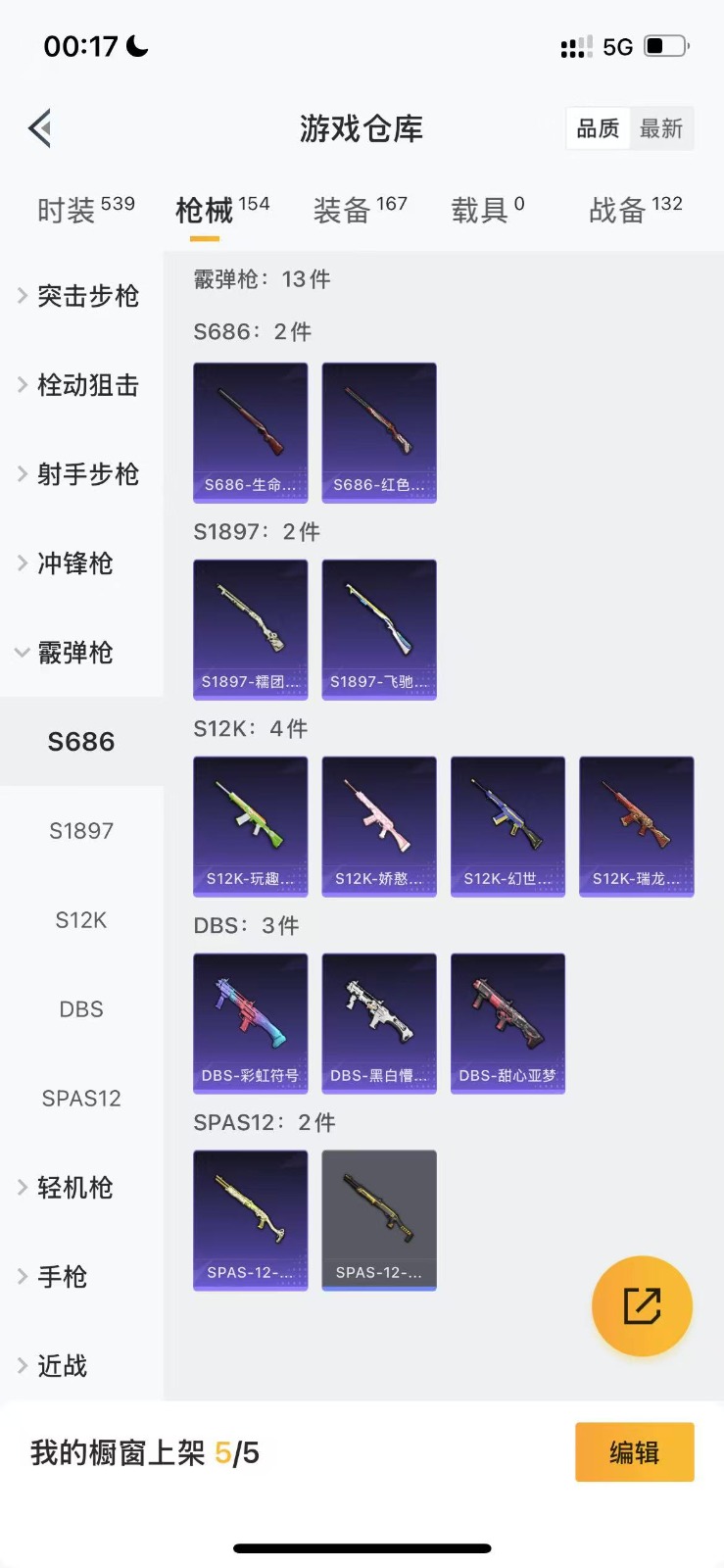Open the DBS-甜心亚梦 skin tile
Image resolution: width=724 pixels, height=1568 pixels.
click(507, 1023)
